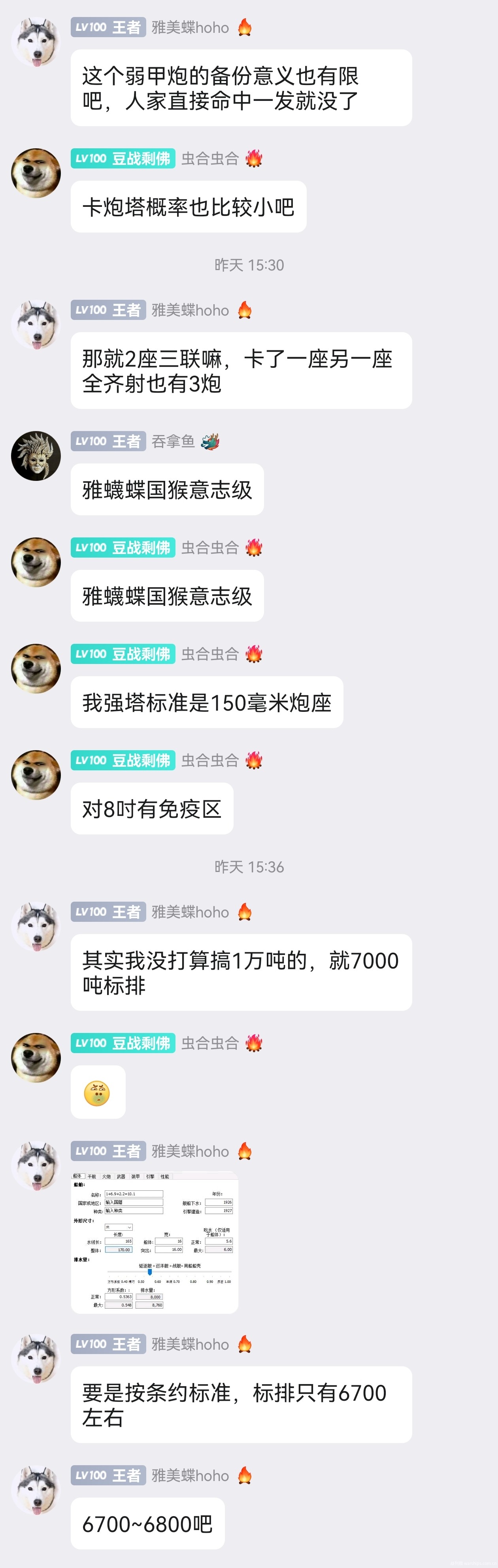Image resolution: width=498 pixels, height=1568 pixels.
Task: Tap 虫合虫合's avatar beside 卡炮塔概率 message
Action: coord(36,174)
